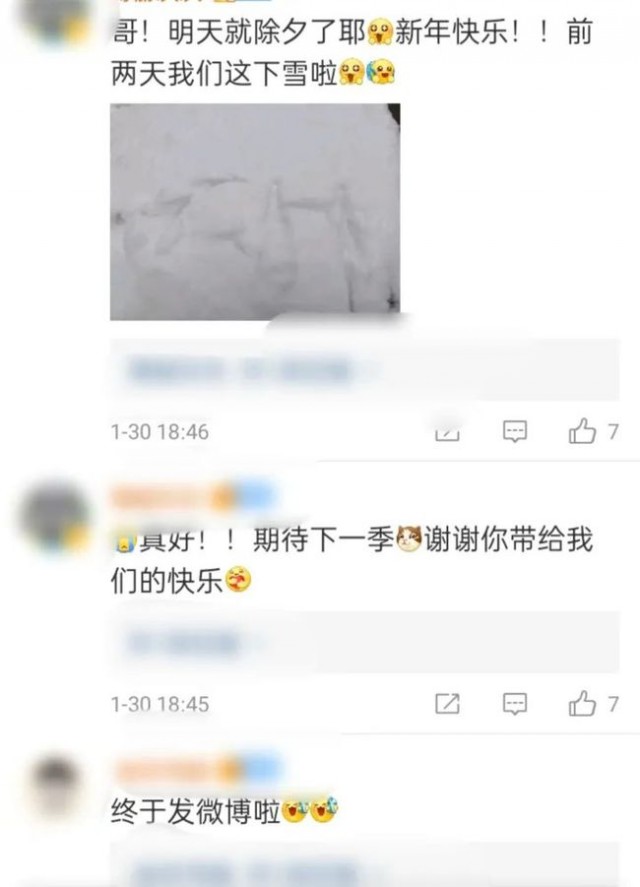
Task: Share the comment posted at 1-30 18:45
Action: [x=447, y=704]
